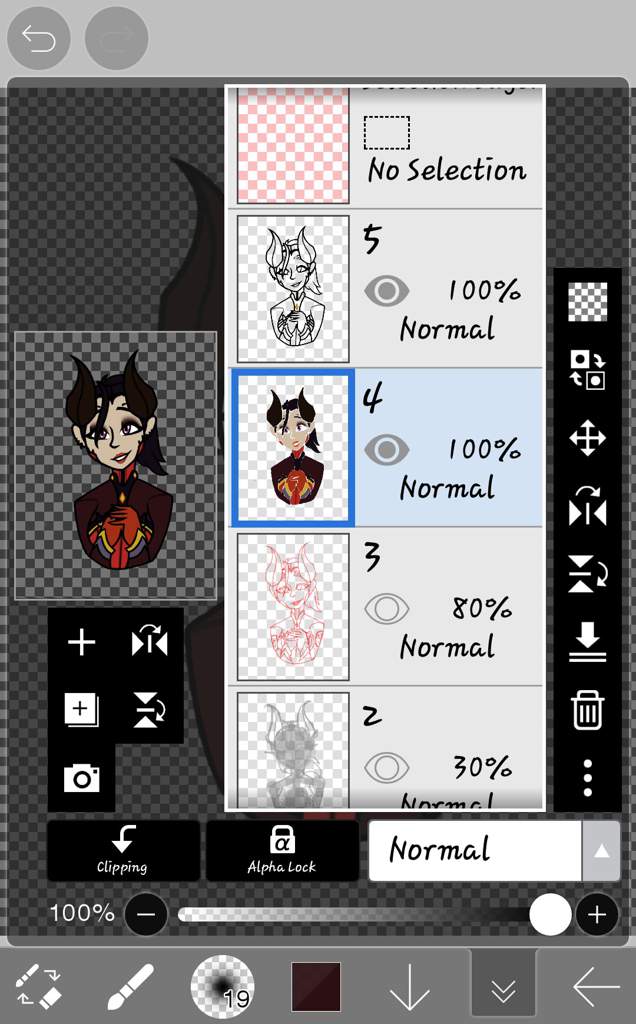Viewport: 636px width, 1024px height.
Task: Open the three-dot layer options menu
Action: click(x=587, y=777)
